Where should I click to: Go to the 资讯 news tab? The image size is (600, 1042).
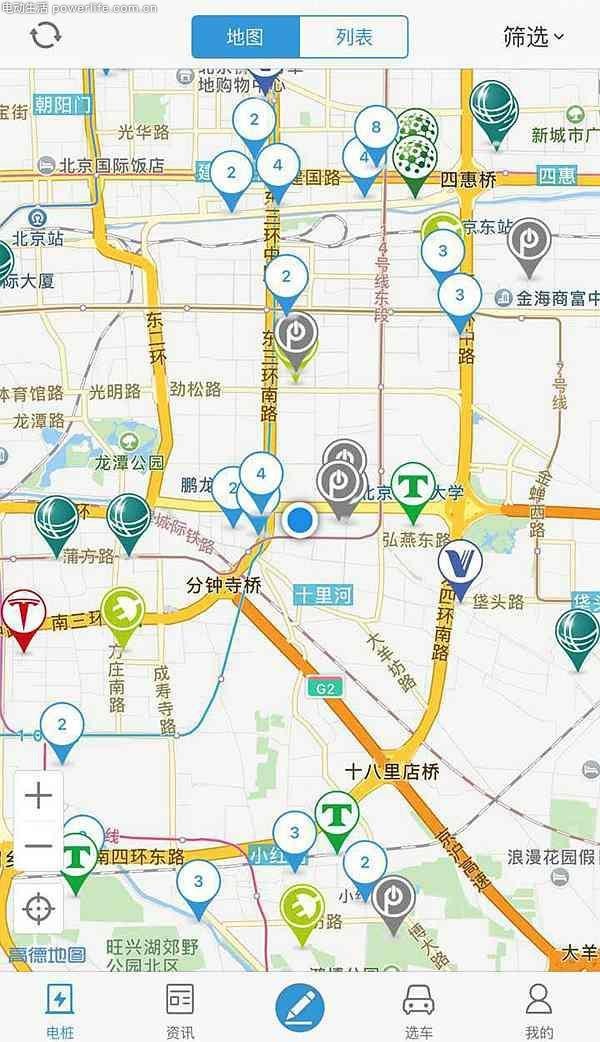(180, 1008)
